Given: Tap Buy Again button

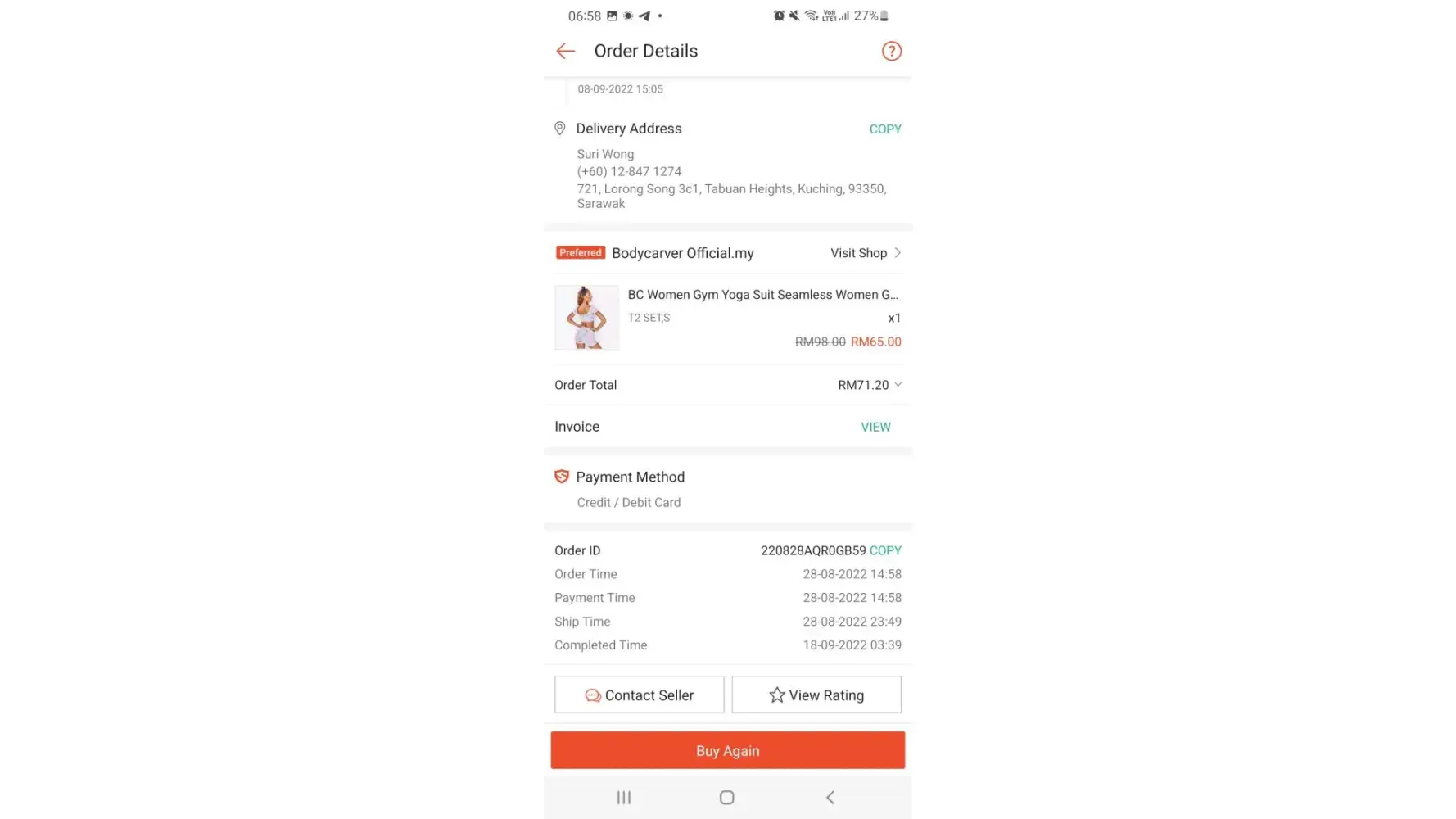Looking at the screenshot, I should [727, 751].
